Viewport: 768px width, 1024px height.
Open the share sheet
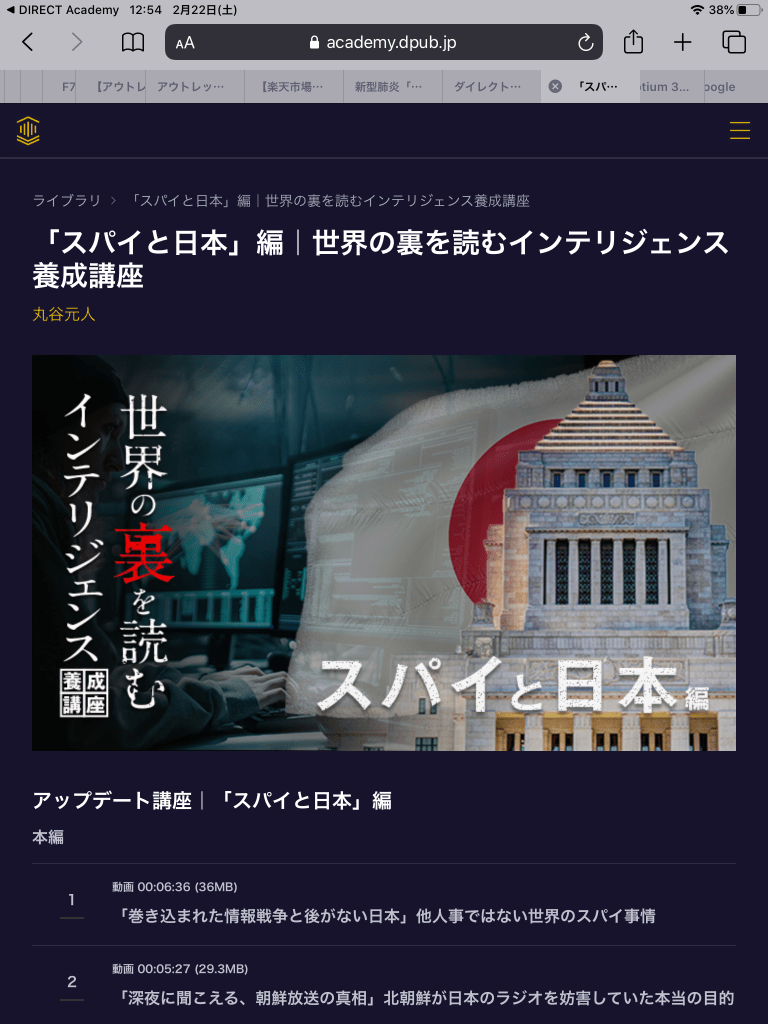(x=633, y=42)
